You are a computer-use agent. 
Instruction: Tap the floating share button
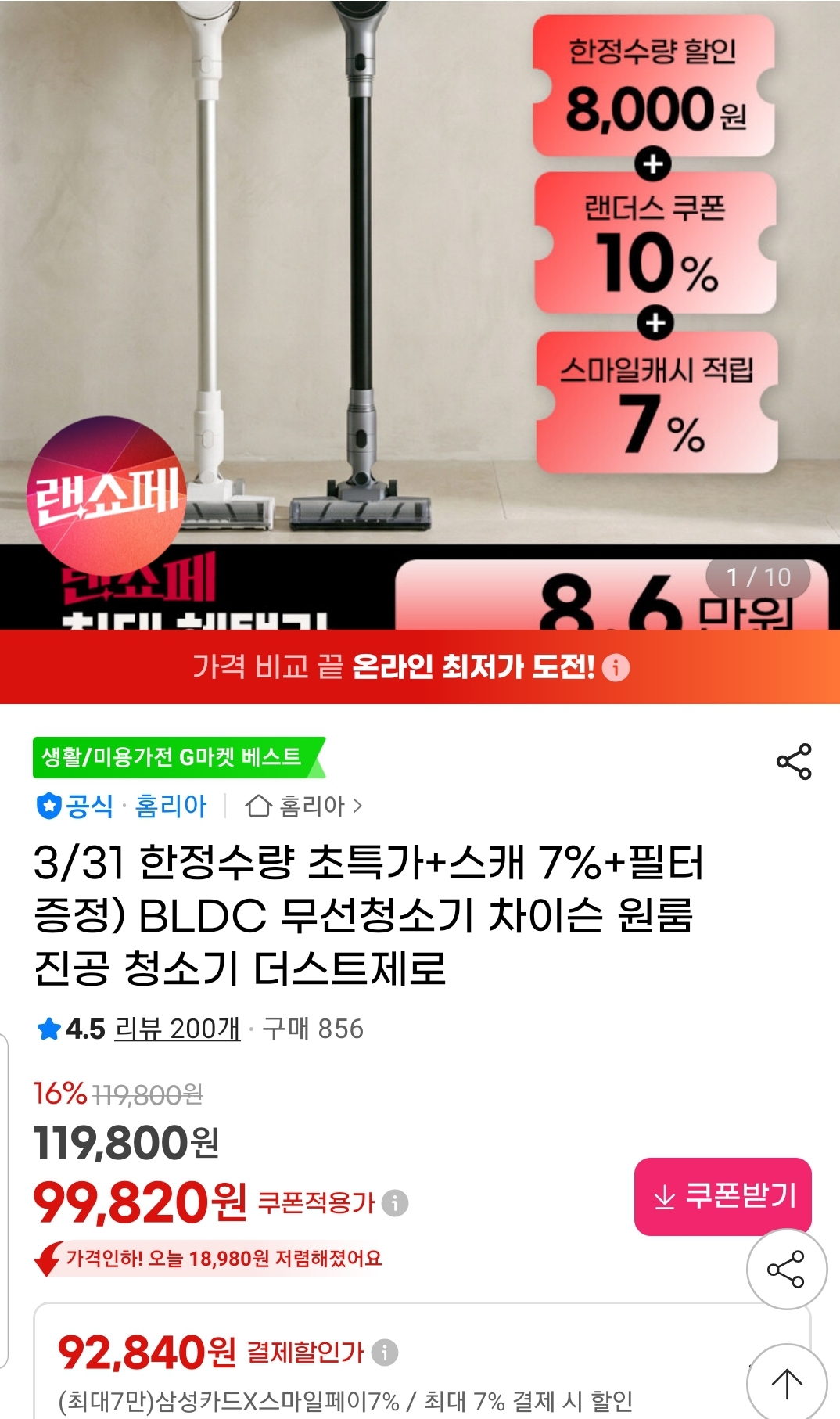786,1269
